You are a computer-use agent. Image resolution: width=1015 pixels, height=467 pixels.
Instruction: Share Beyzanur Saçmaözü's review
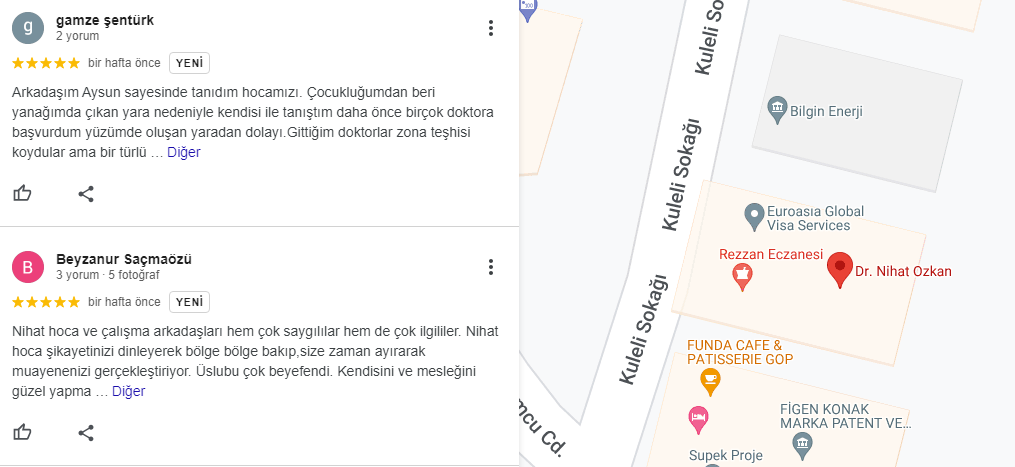tap(86, 432)
